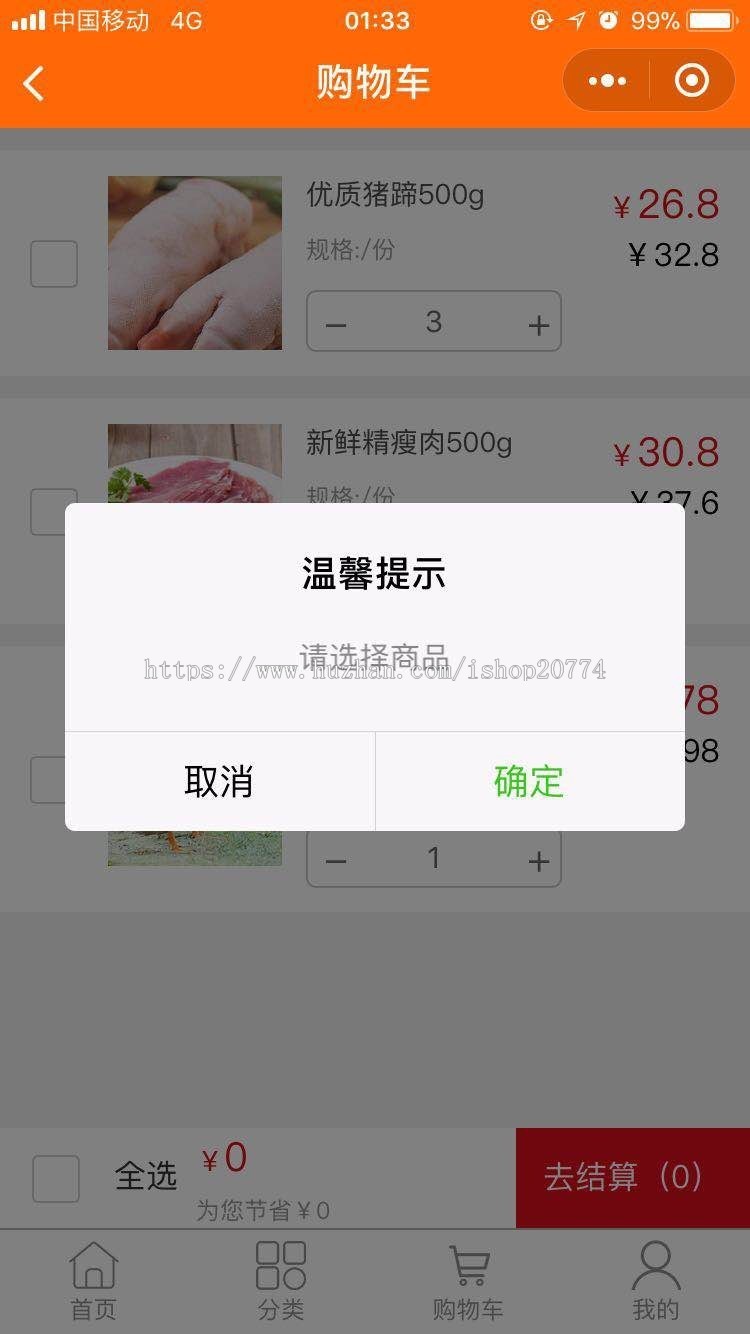Enable the 全选 select-all checkbox
The image size is (750, 1334).
(x=55, y=1179)
